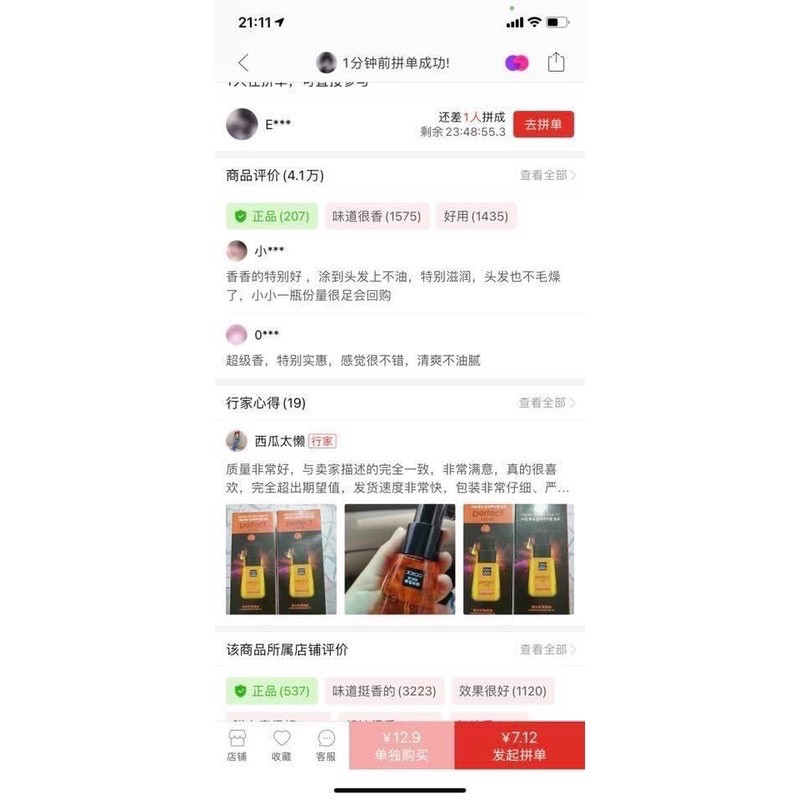This screenshot has height=800, width=800.
Task: Open 西瓜太懒's first review photo
Action: point(281,558)
